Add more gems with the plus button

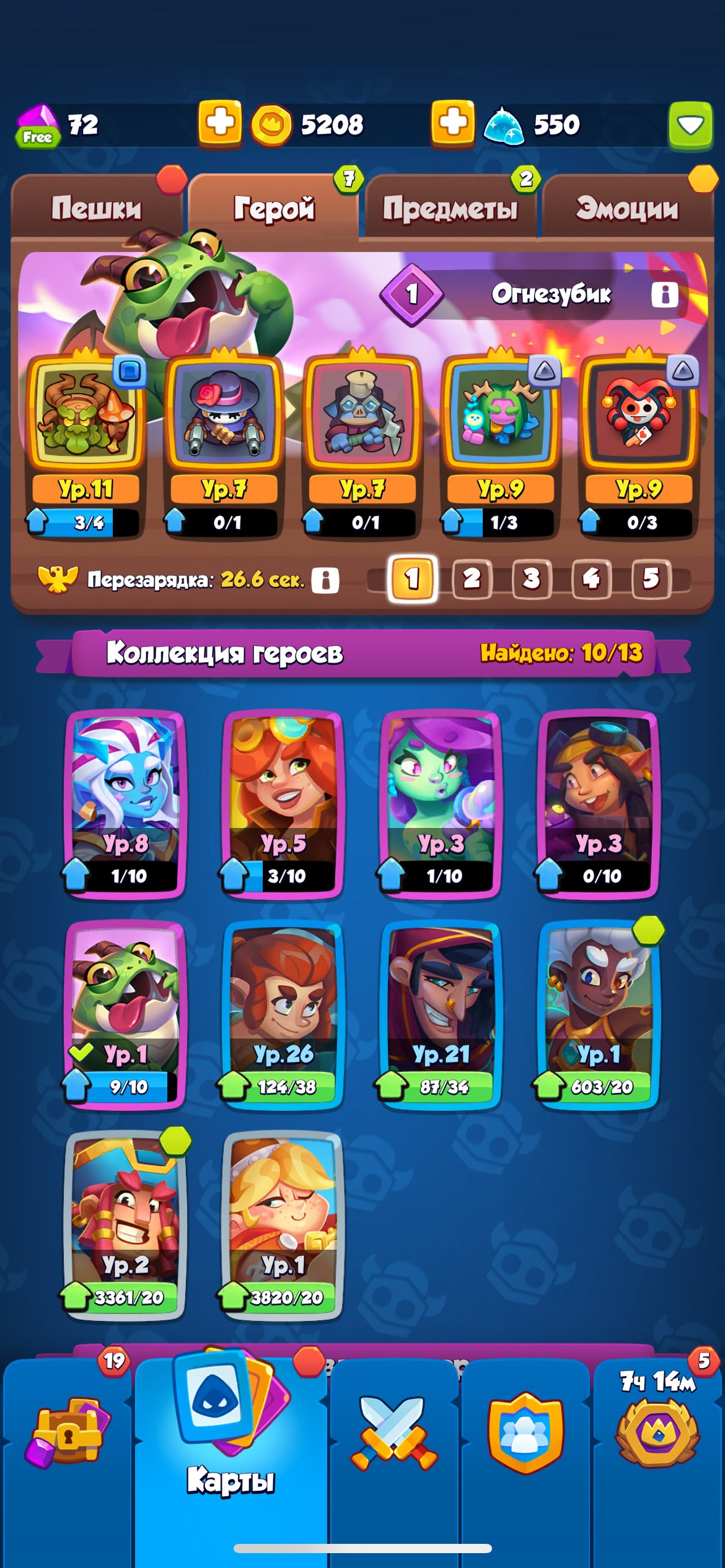(220, 123)
